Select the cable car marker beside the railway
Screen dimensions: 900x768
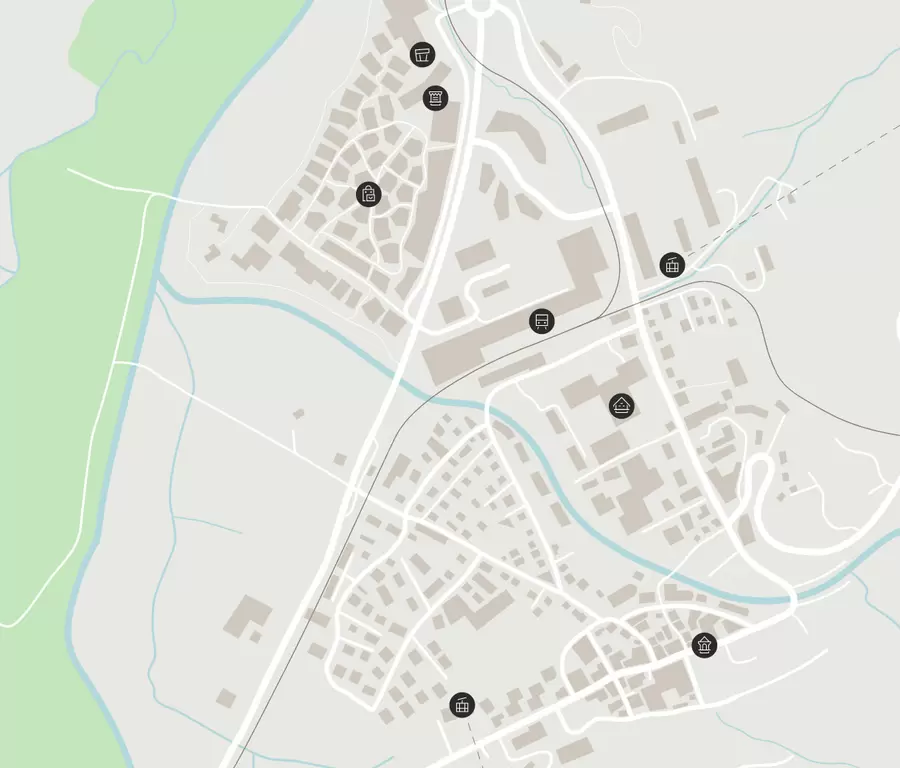(x=672, y=265)
